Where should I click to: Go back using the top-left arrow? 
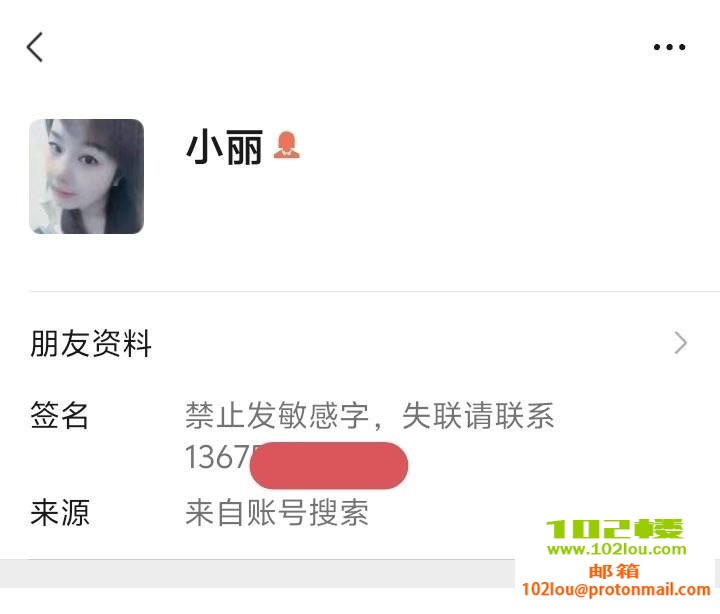35,47
